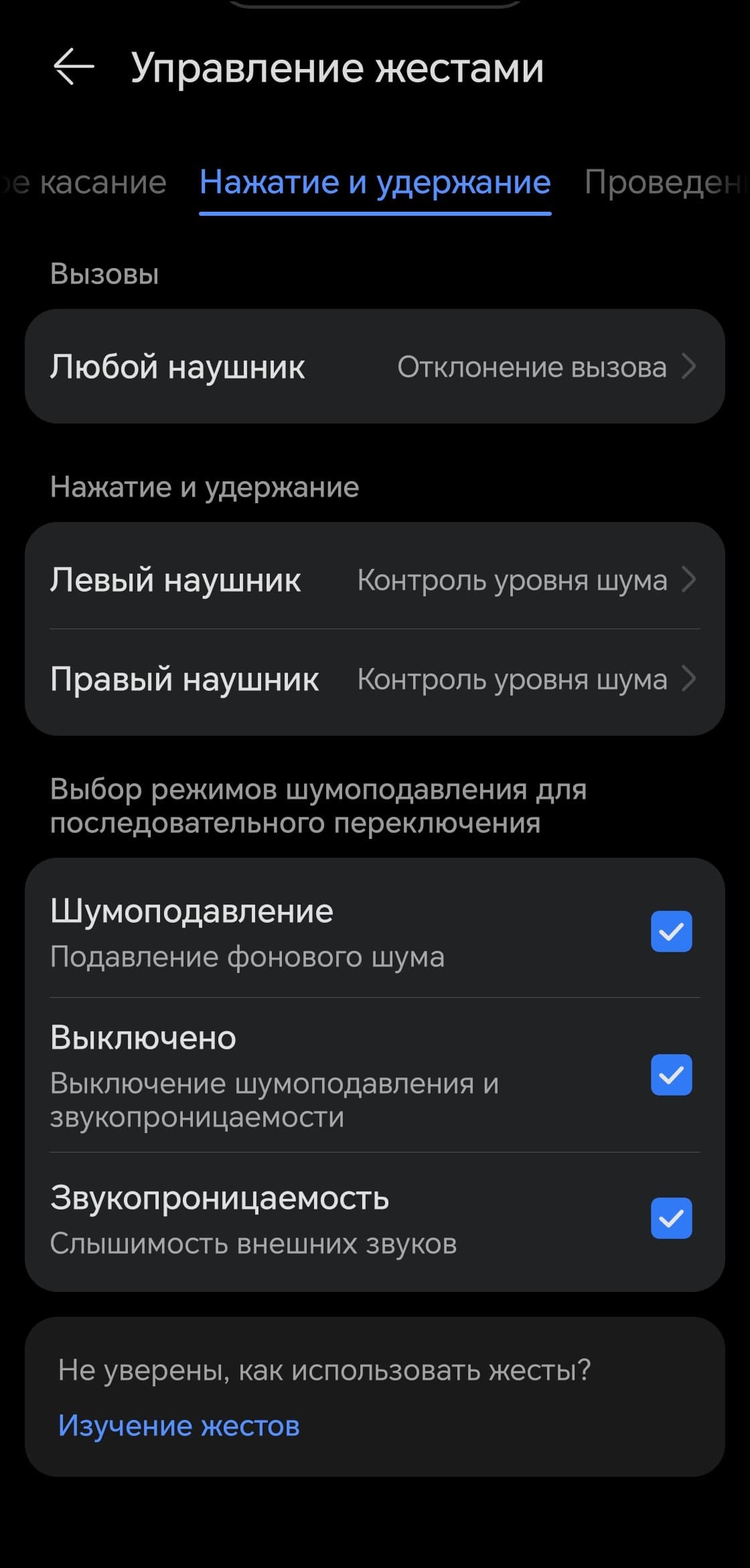
Task: Go back from gesture controls screen
Action: pos(73,68)
